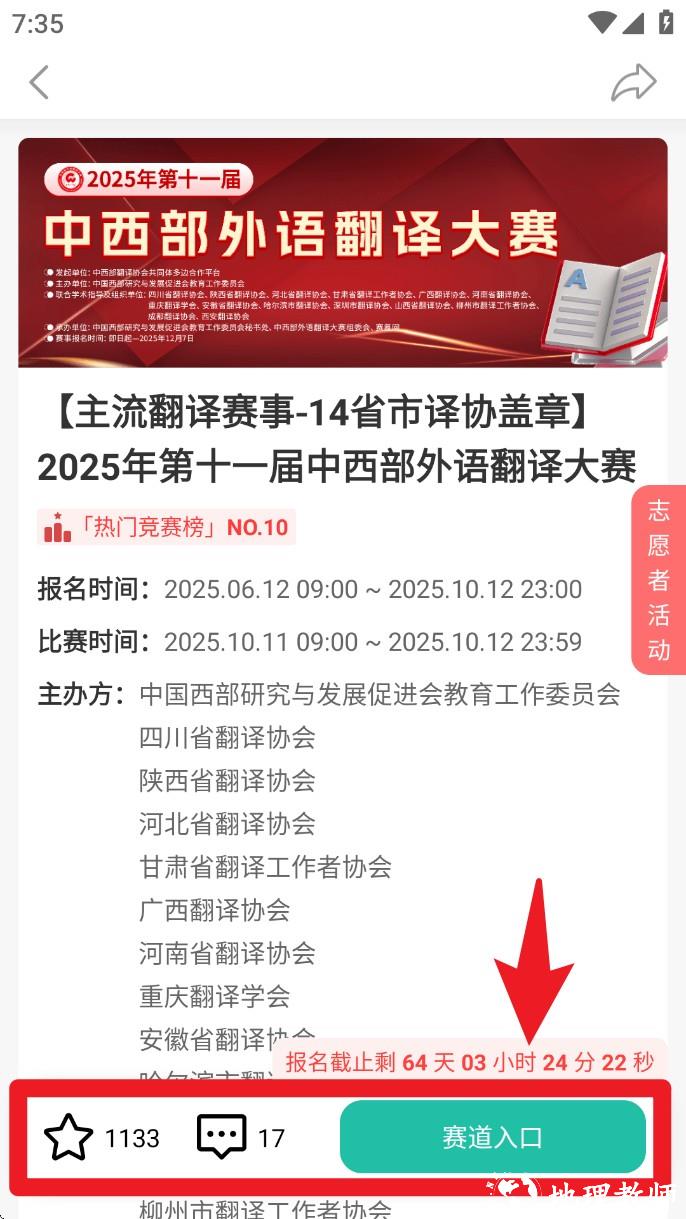View the 中西部外语翻译大赛 banner image
Screen dimensions: 686x1219
[x=342, y=252]
